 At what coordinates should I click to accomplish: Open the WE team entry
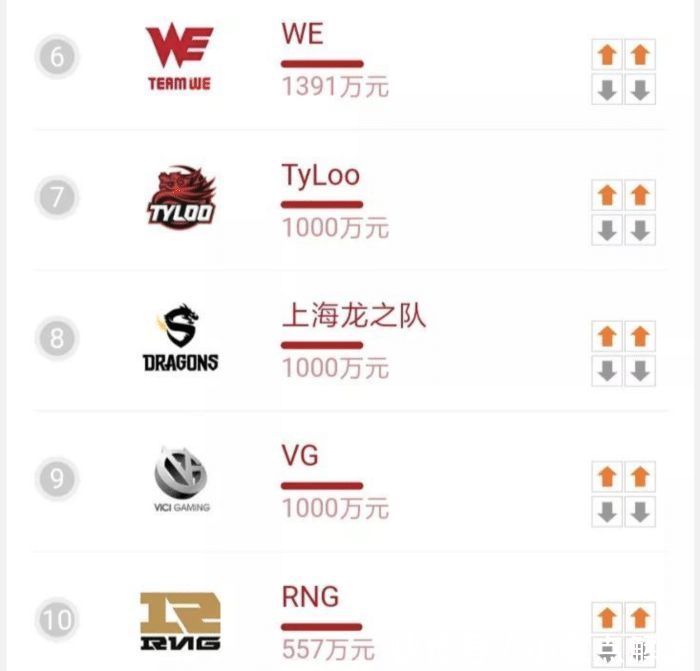pyautogui.click(x=302, y=34)
